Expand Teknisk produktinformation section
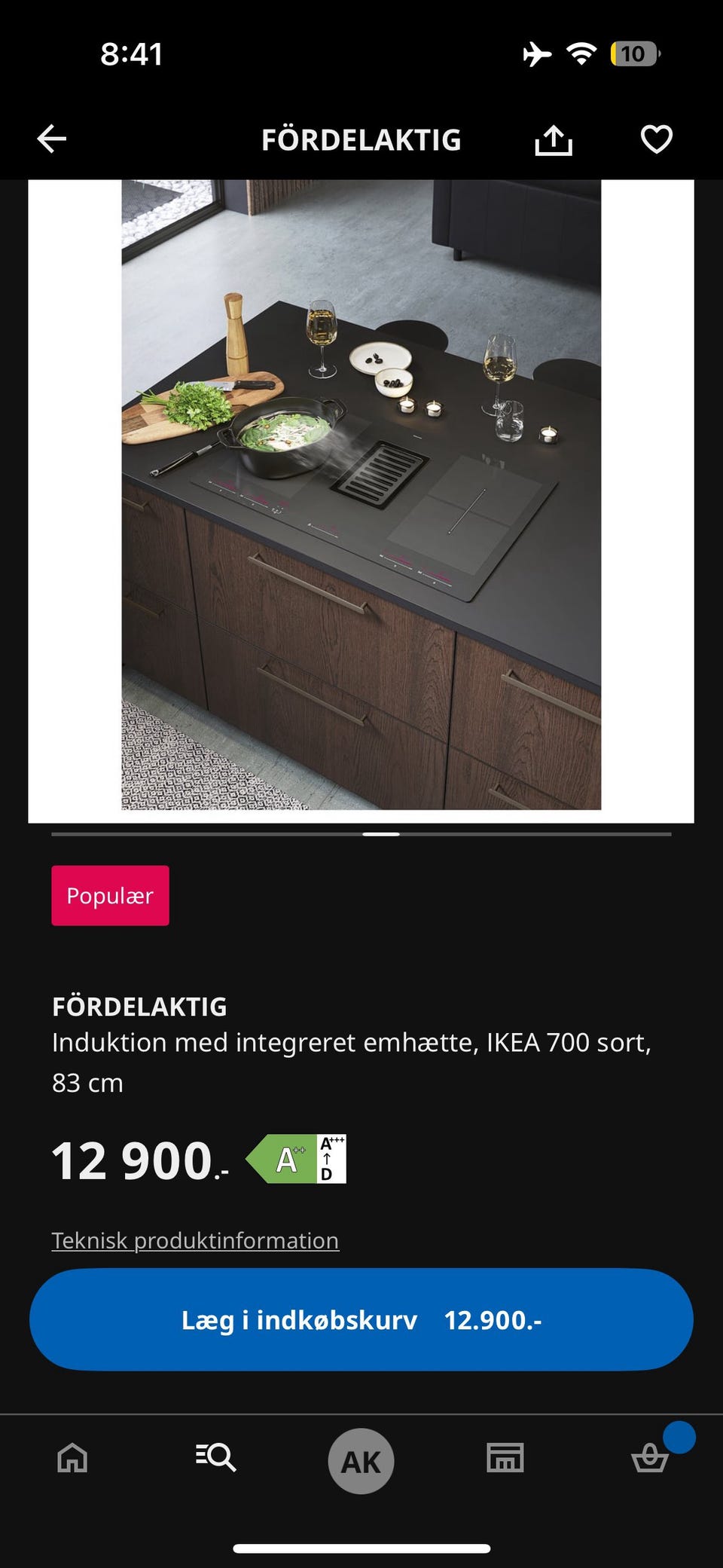Viewport: 723px width, 1568px height. 194,1239
